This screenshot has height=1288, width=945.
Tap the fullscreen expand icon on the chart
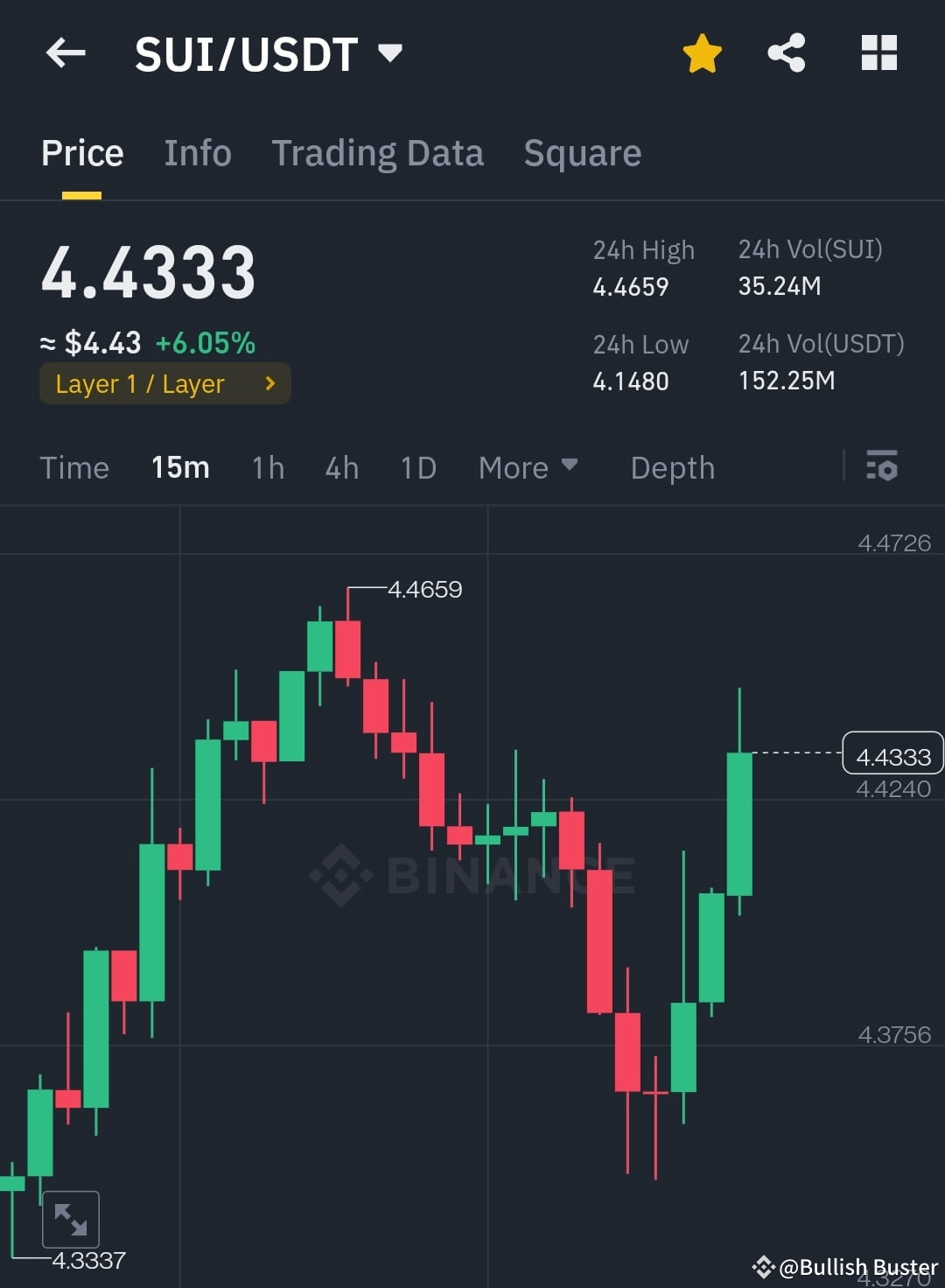pos(71,1218)
